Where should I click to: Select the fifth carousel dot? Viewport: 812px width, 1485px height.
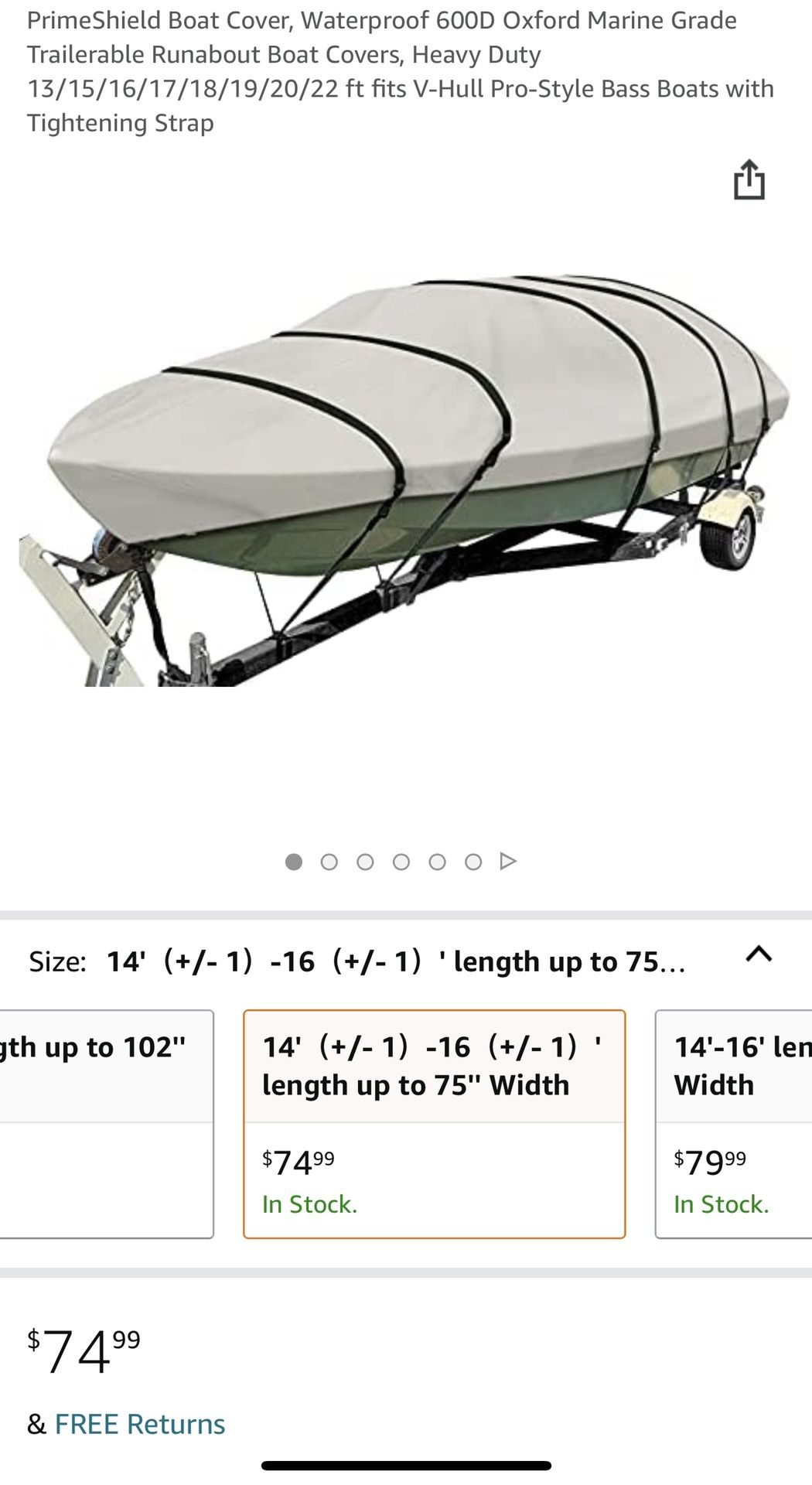pyautogui.click(x=438, y=861)
